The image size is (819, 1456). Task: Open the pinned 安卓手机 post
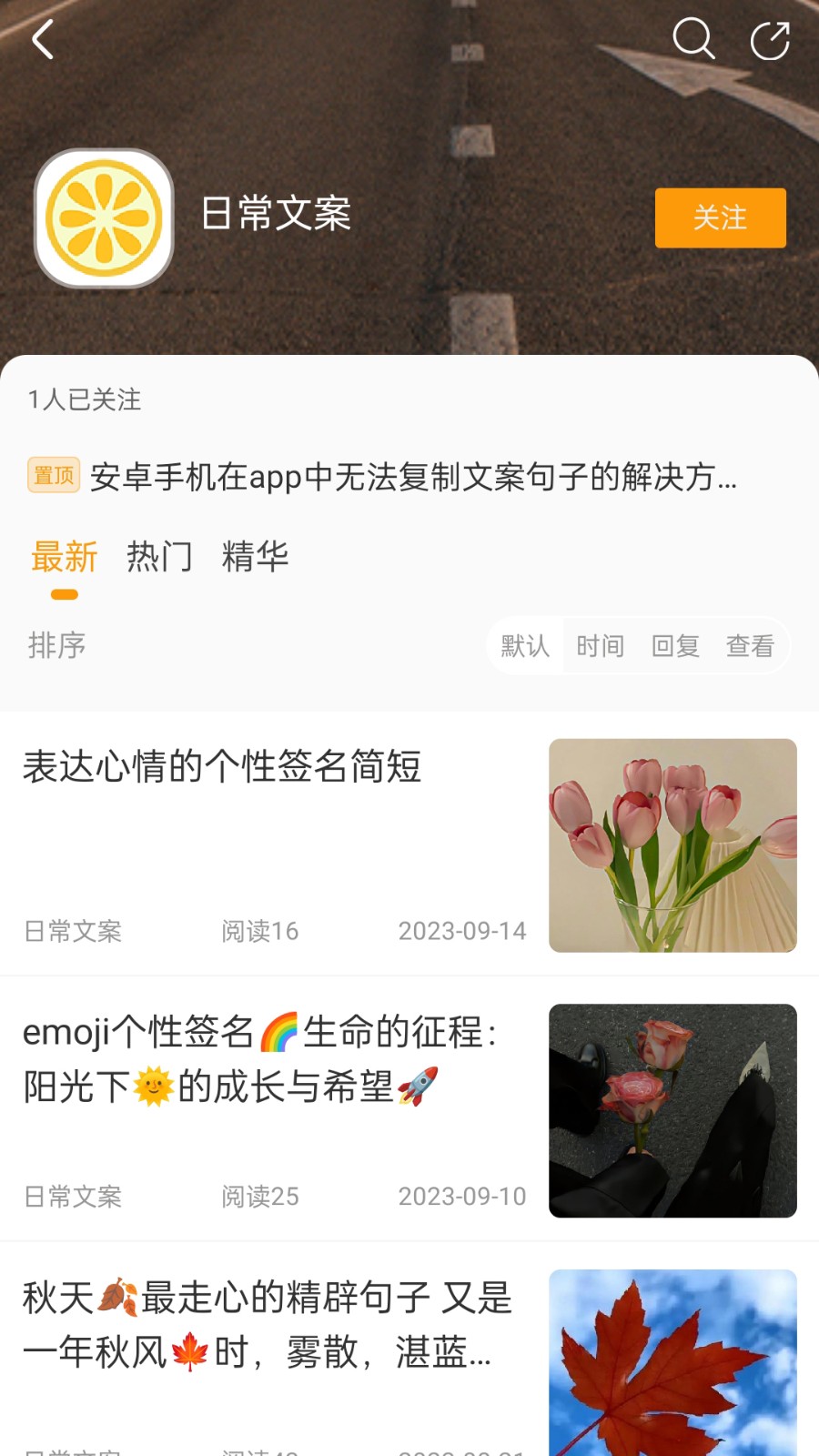point(413,476)
